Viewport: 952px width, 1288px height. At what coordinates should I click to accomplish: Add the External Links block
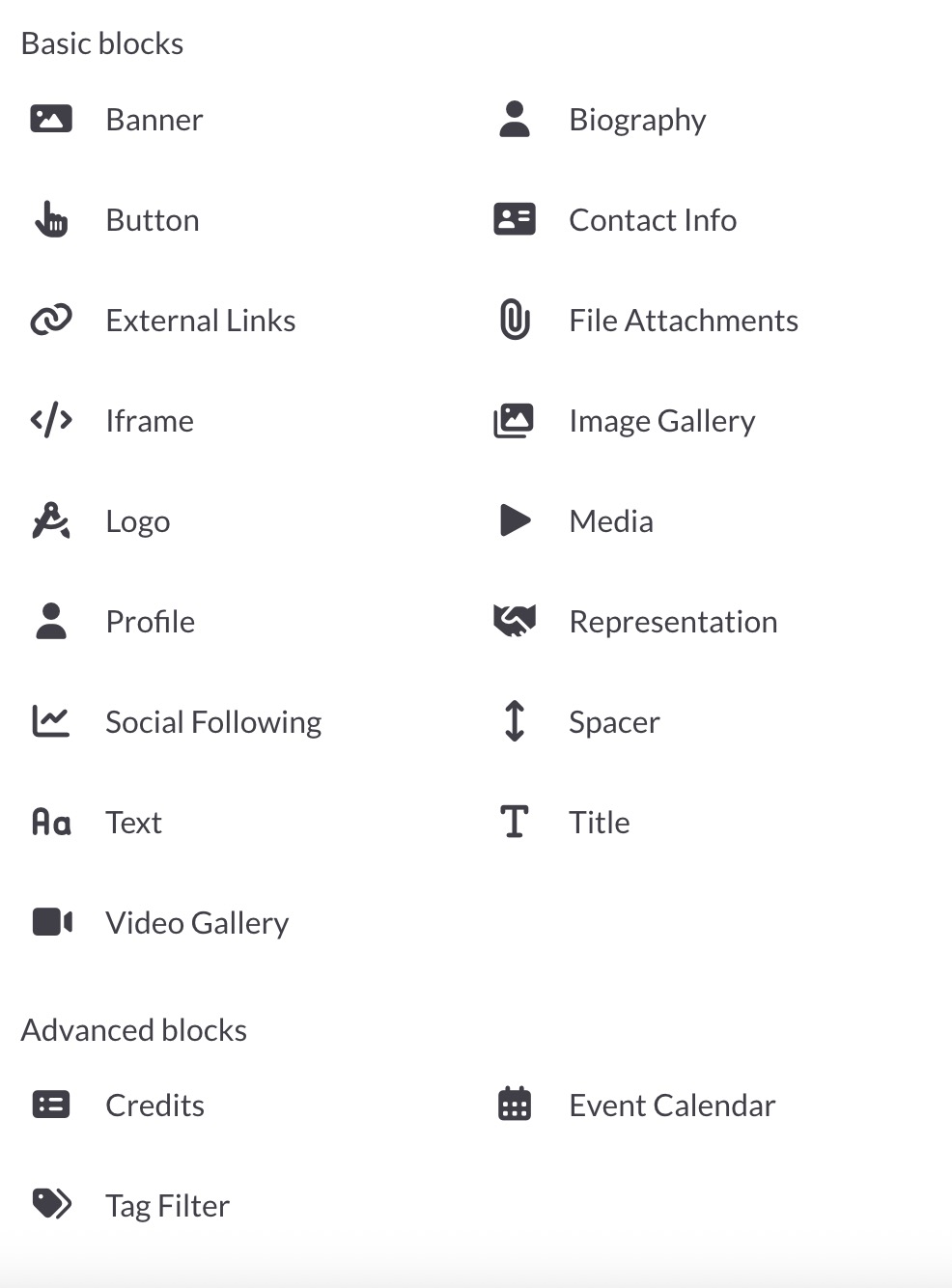(x=200, y=321)
